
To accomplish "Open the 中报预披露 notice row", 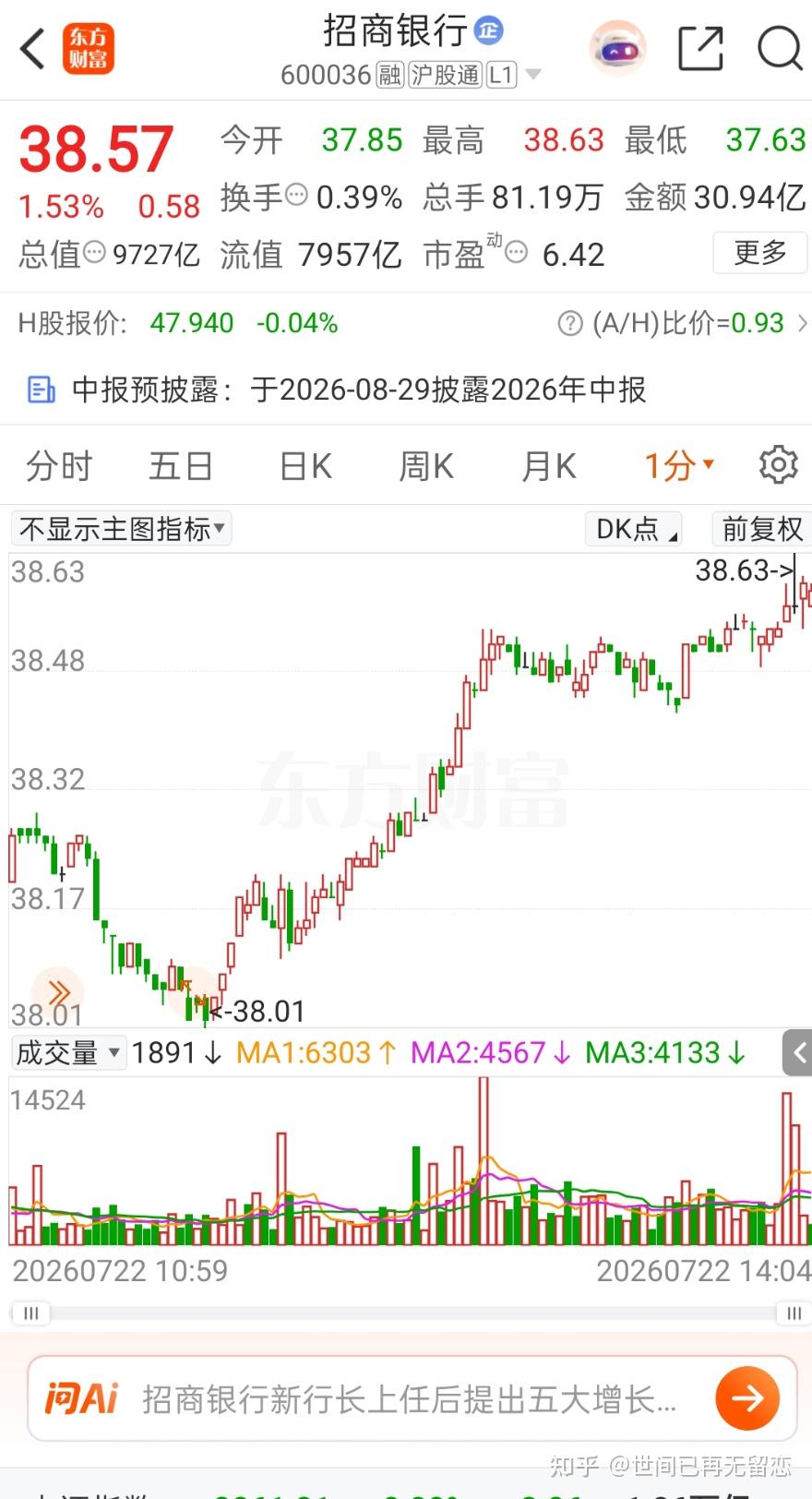I will [406, 390].
